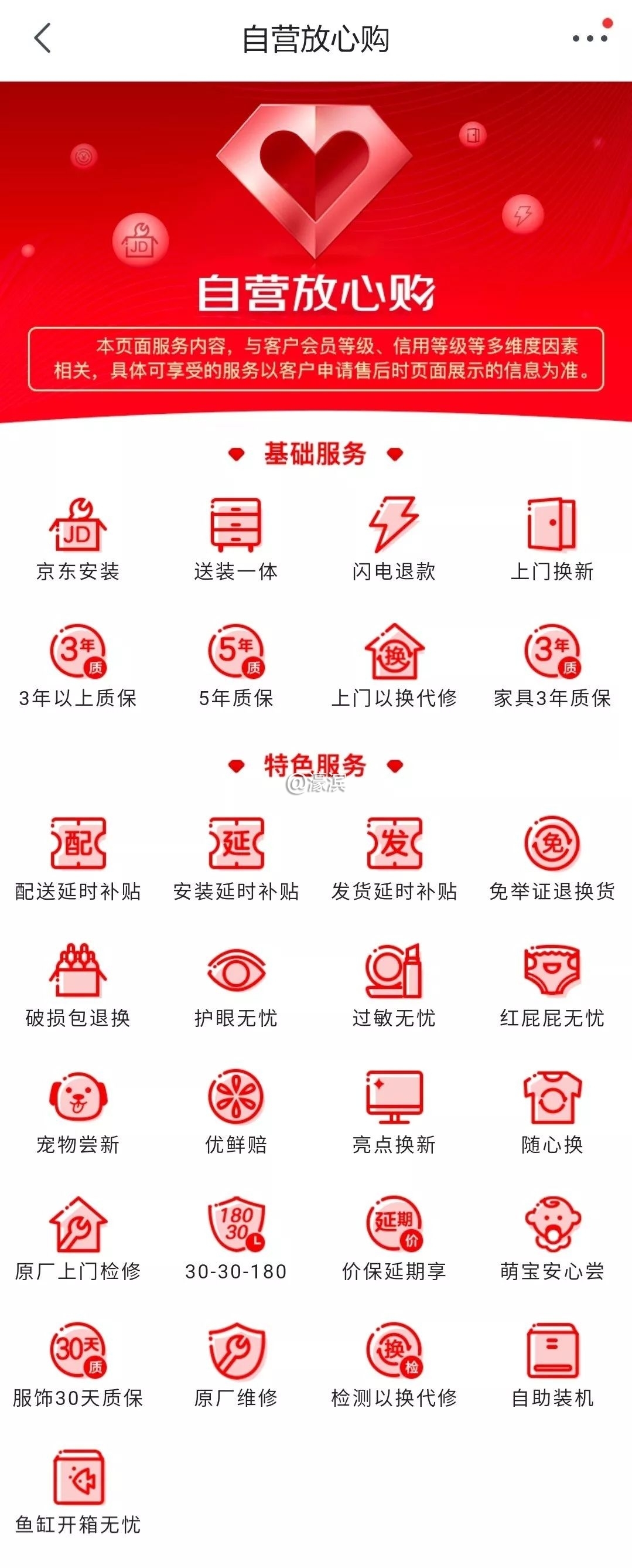Open 配送延时补贴 service
The width and height of the screenshot is (632, 1568).
click(x=78, y=859)
